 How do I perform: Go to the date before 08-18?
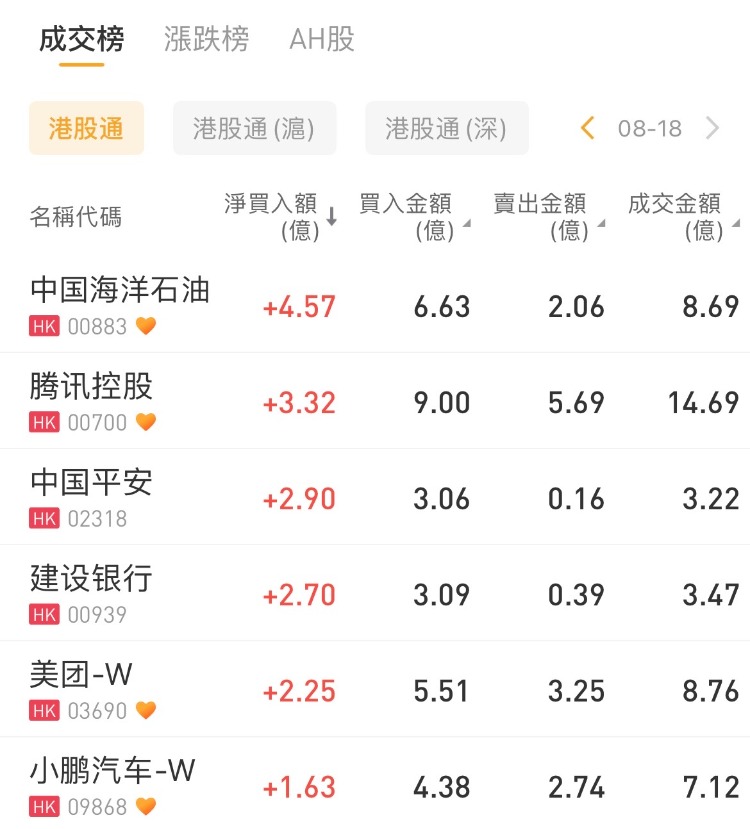click(588, 128)
